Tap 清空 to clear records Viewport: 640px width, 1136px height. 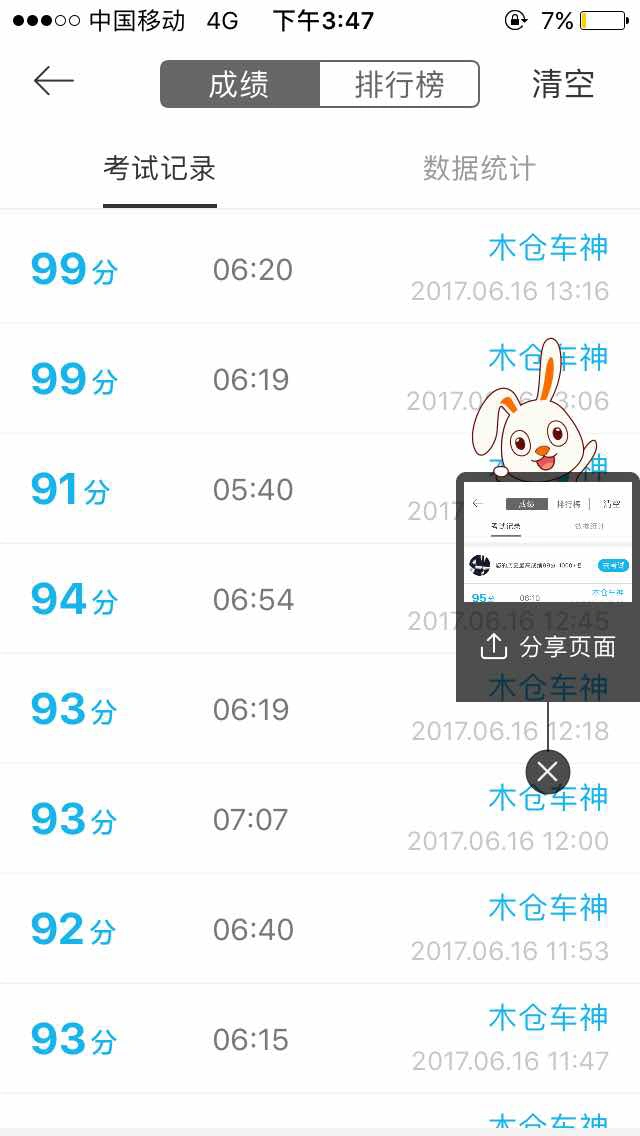[563, 84]
